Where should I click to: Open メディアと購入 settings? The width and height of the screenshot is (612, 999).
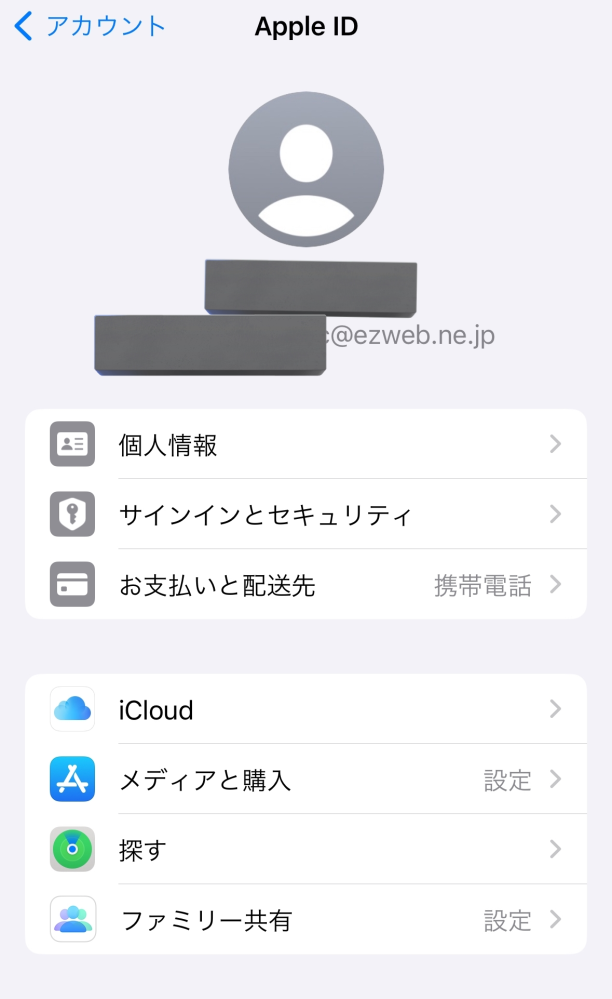click(306, 779)
